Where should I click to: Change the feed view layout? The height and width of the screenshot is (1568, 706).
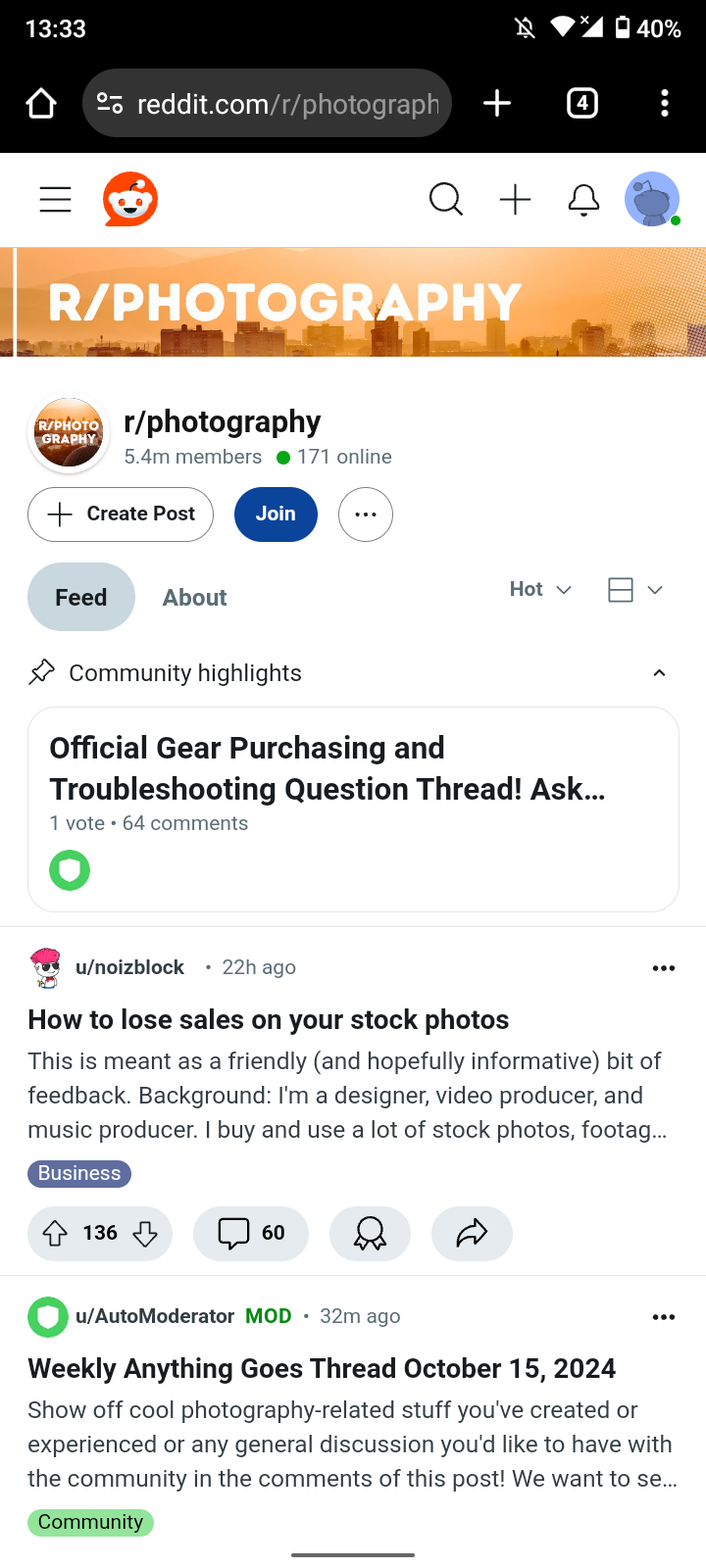pyautogui.click(x=635, y=590)
